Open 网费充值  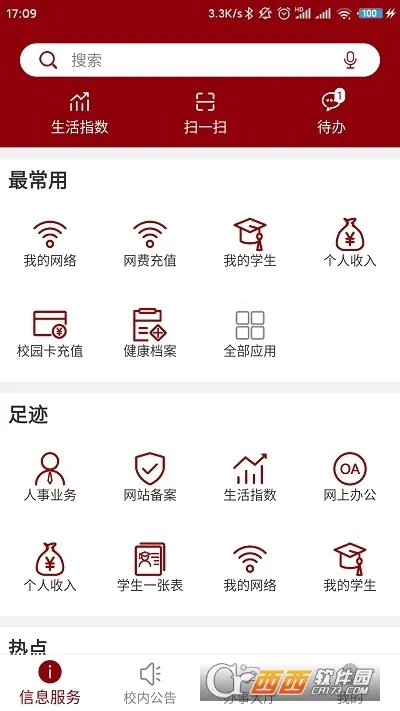pyautogui.click(x=150, y=244)
